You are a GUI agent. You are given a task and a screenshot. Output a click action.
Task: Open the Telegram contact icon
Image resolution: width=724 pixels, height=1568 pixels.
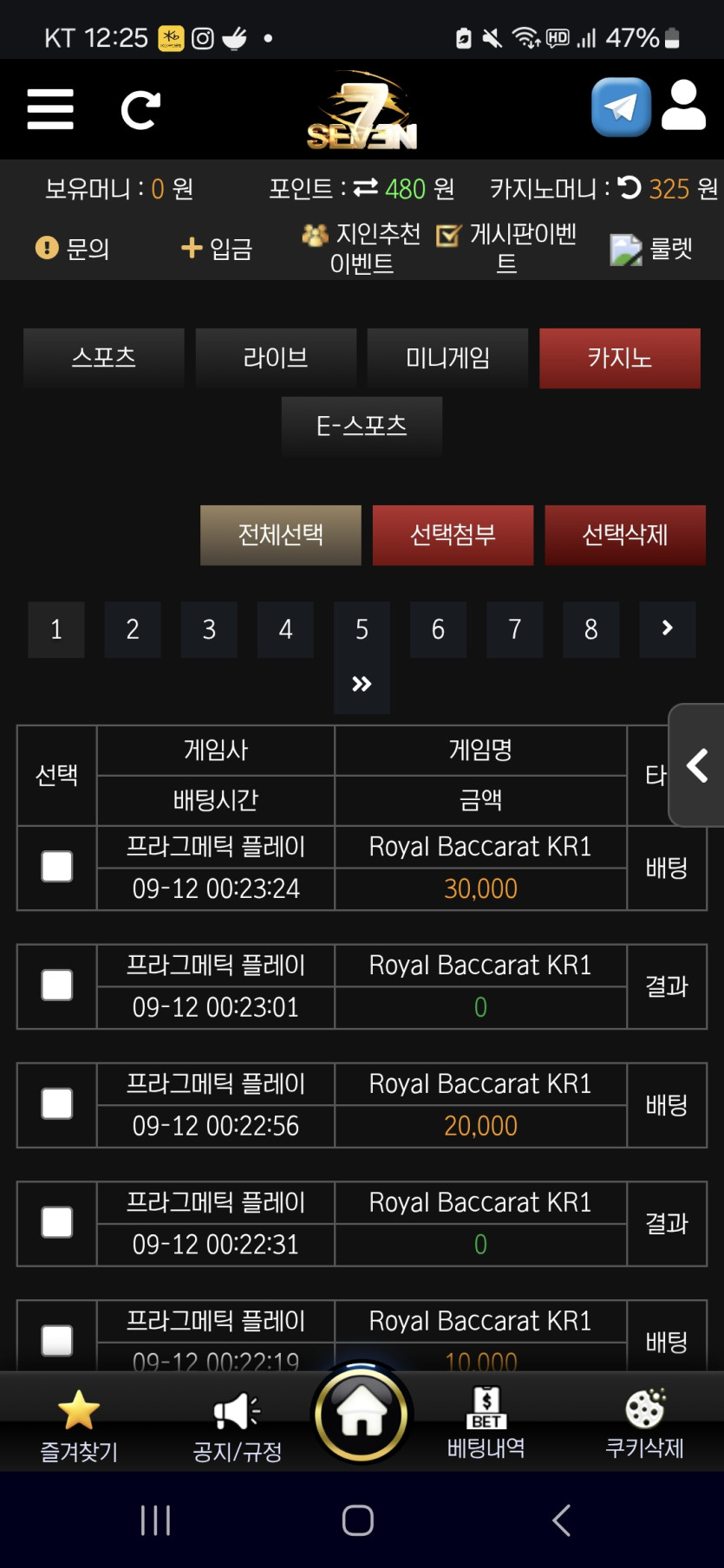621,107
